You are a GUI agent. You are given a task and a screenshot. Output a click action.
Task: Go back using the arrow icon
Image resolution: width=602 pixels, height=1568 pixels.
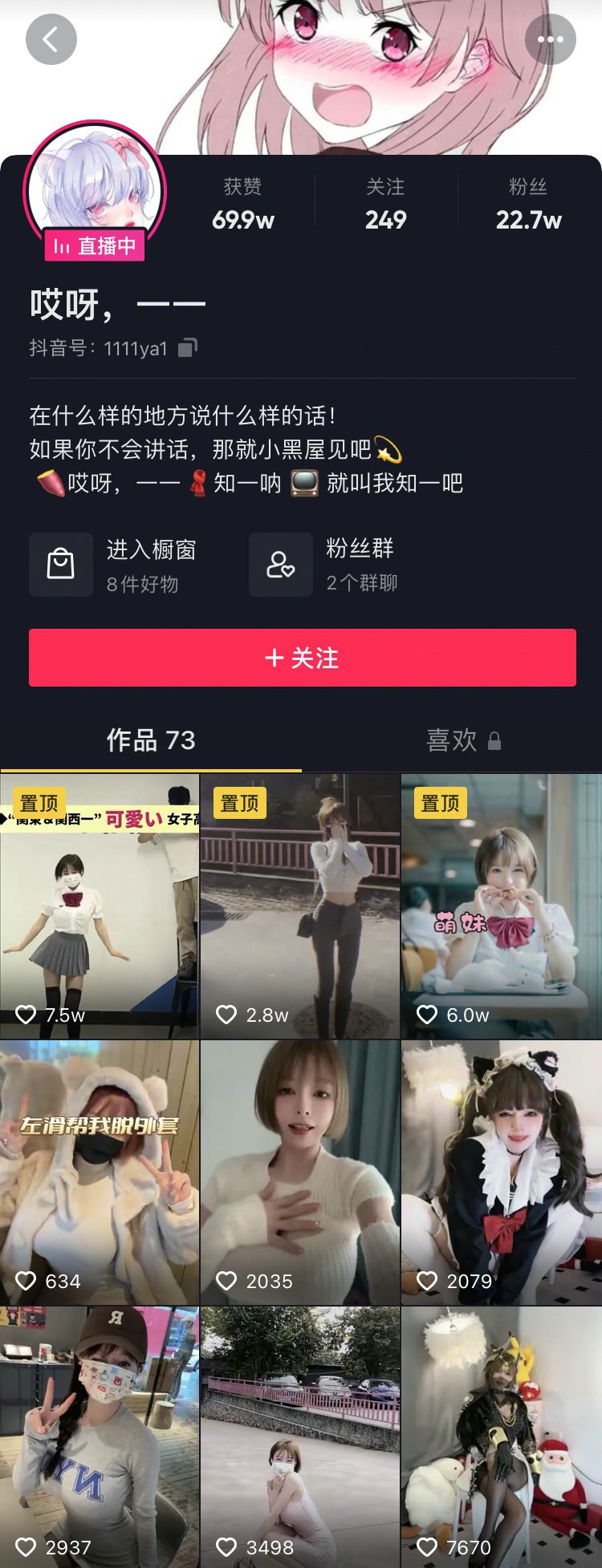tap(51, 39)
